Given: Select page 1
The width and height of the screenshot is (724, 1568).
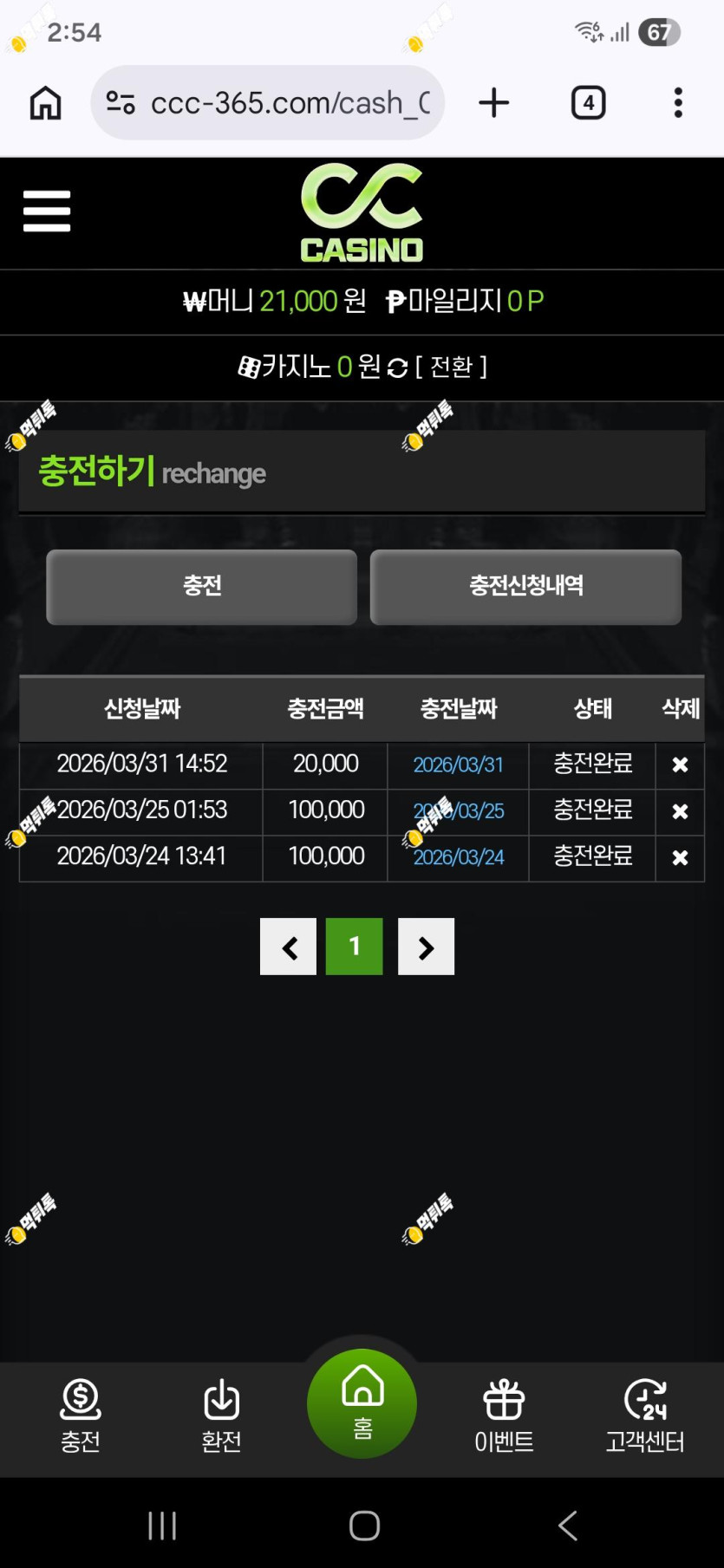Looking at the screenshot, I should point(355,947).
